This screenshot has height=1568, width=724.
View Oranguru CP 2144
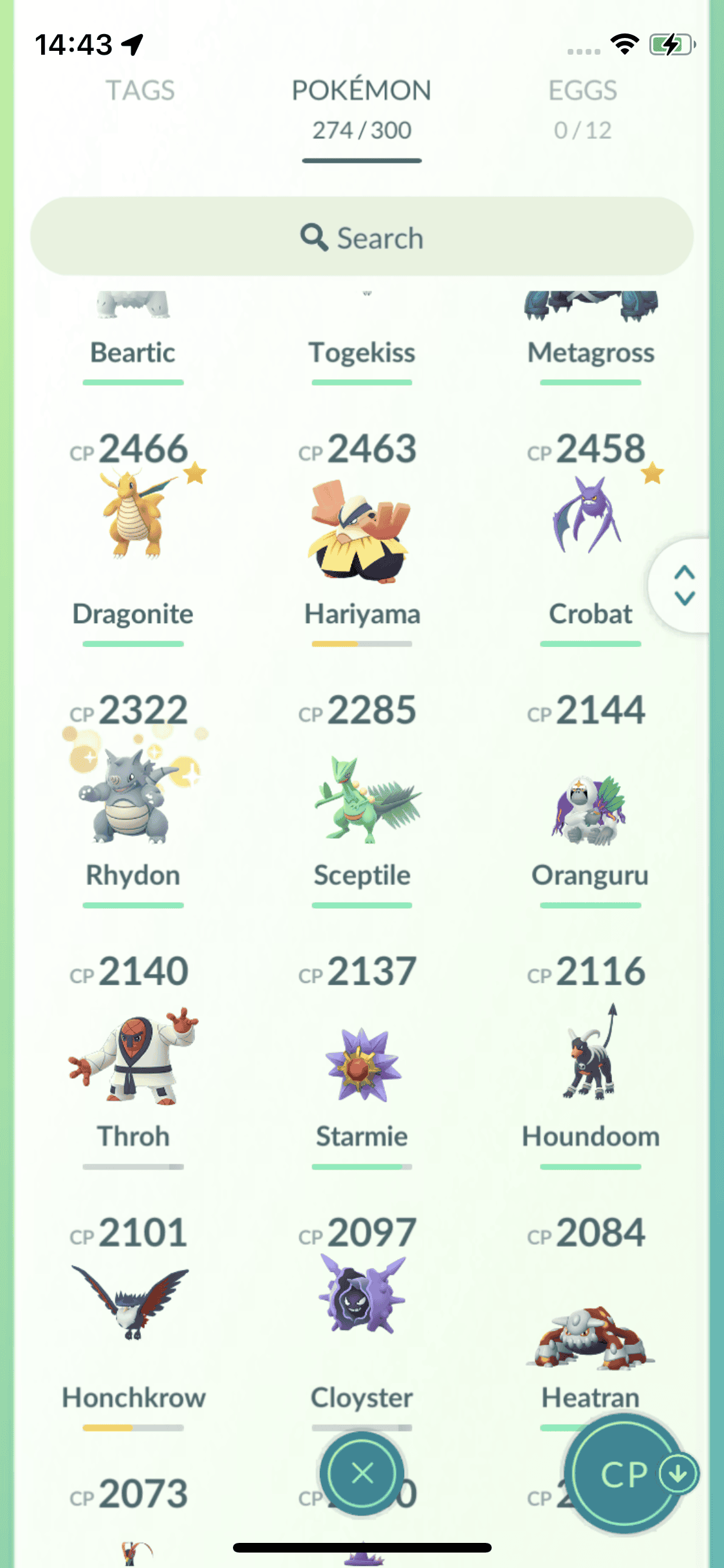[x=589, y=808]
